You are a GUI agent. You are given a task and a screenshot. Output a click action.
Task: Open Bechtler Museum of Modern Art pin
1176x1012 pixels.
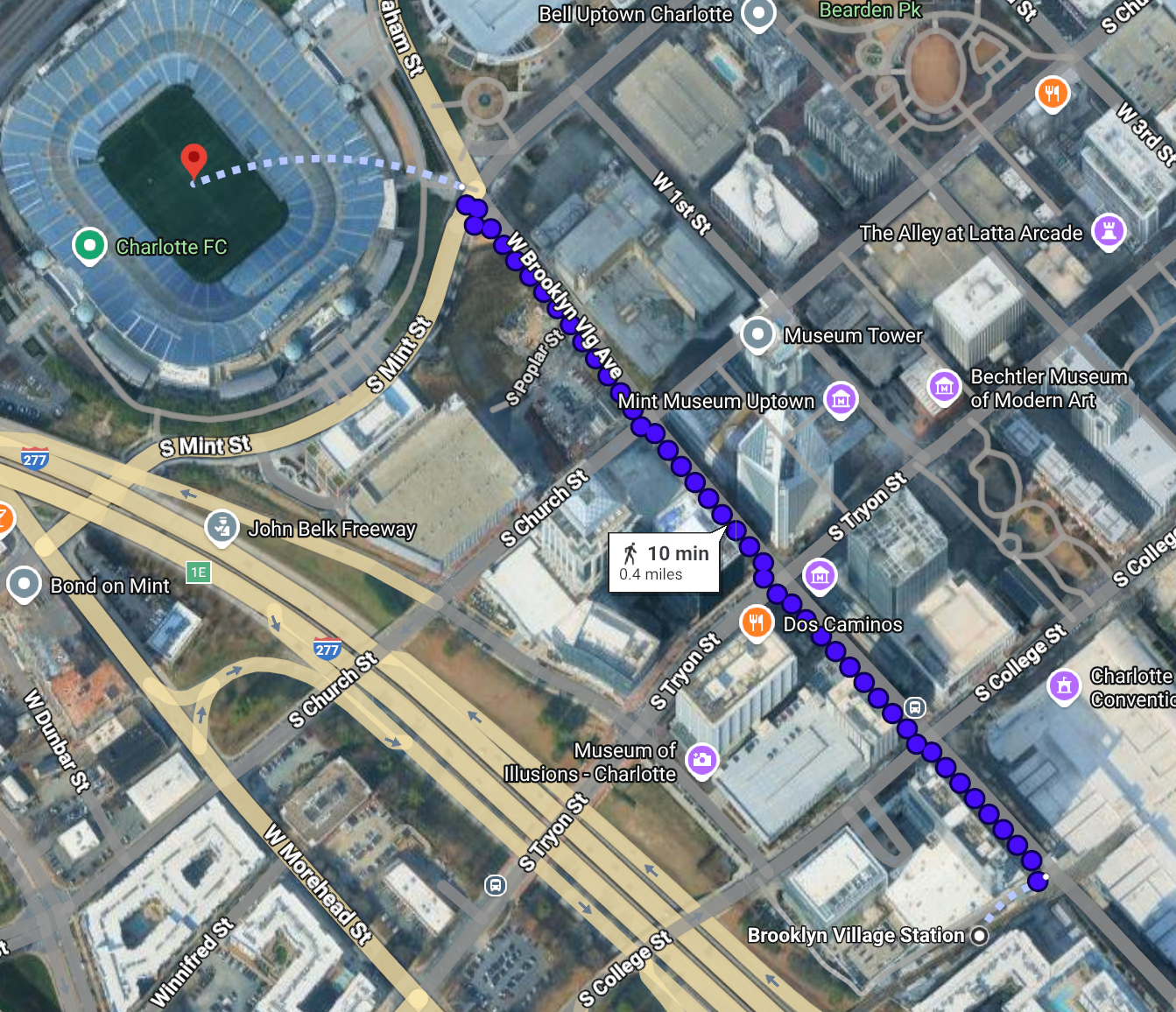click(944, 385)
